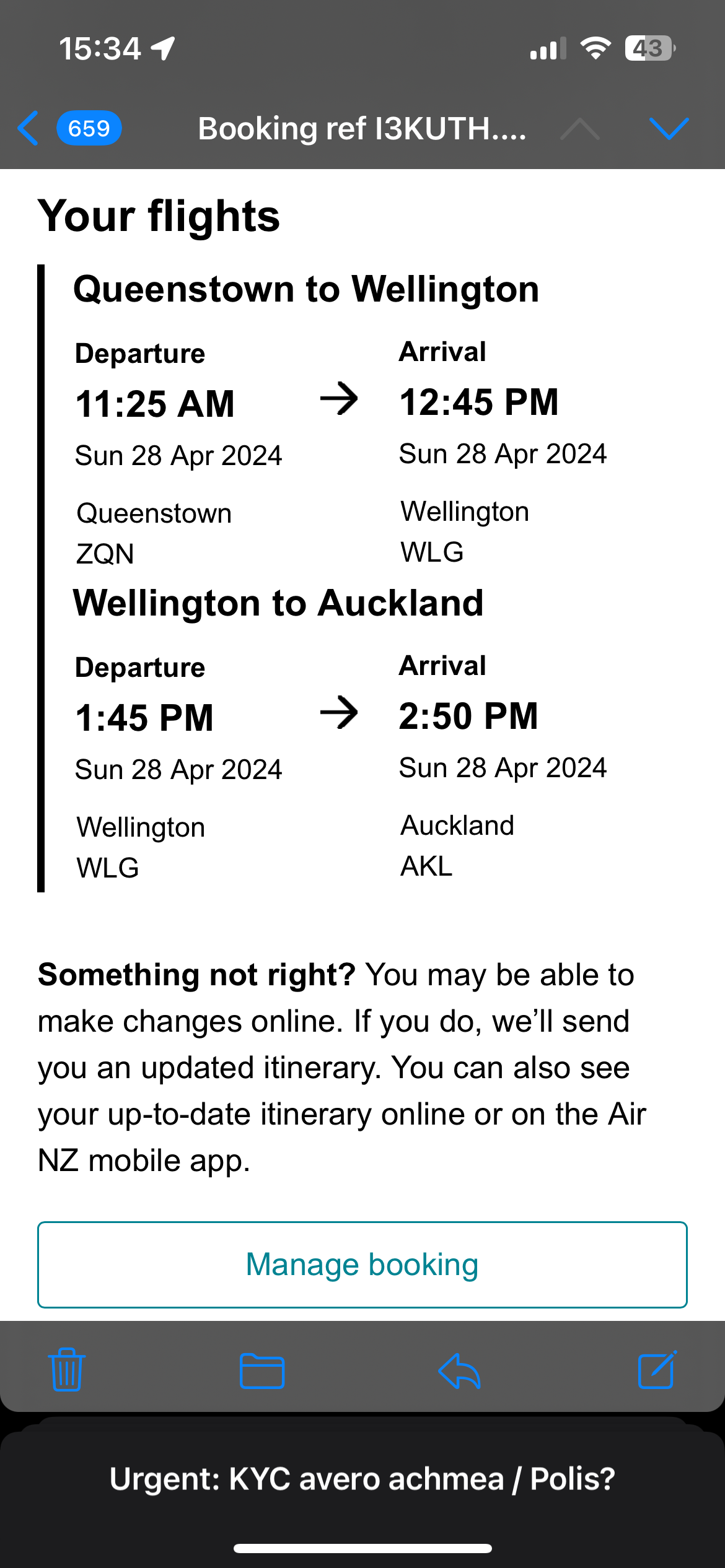Go back to the inbox with 659 unread
Image resolution: width=725 pixels, height=1568 pixels.
tap(69, 128)
